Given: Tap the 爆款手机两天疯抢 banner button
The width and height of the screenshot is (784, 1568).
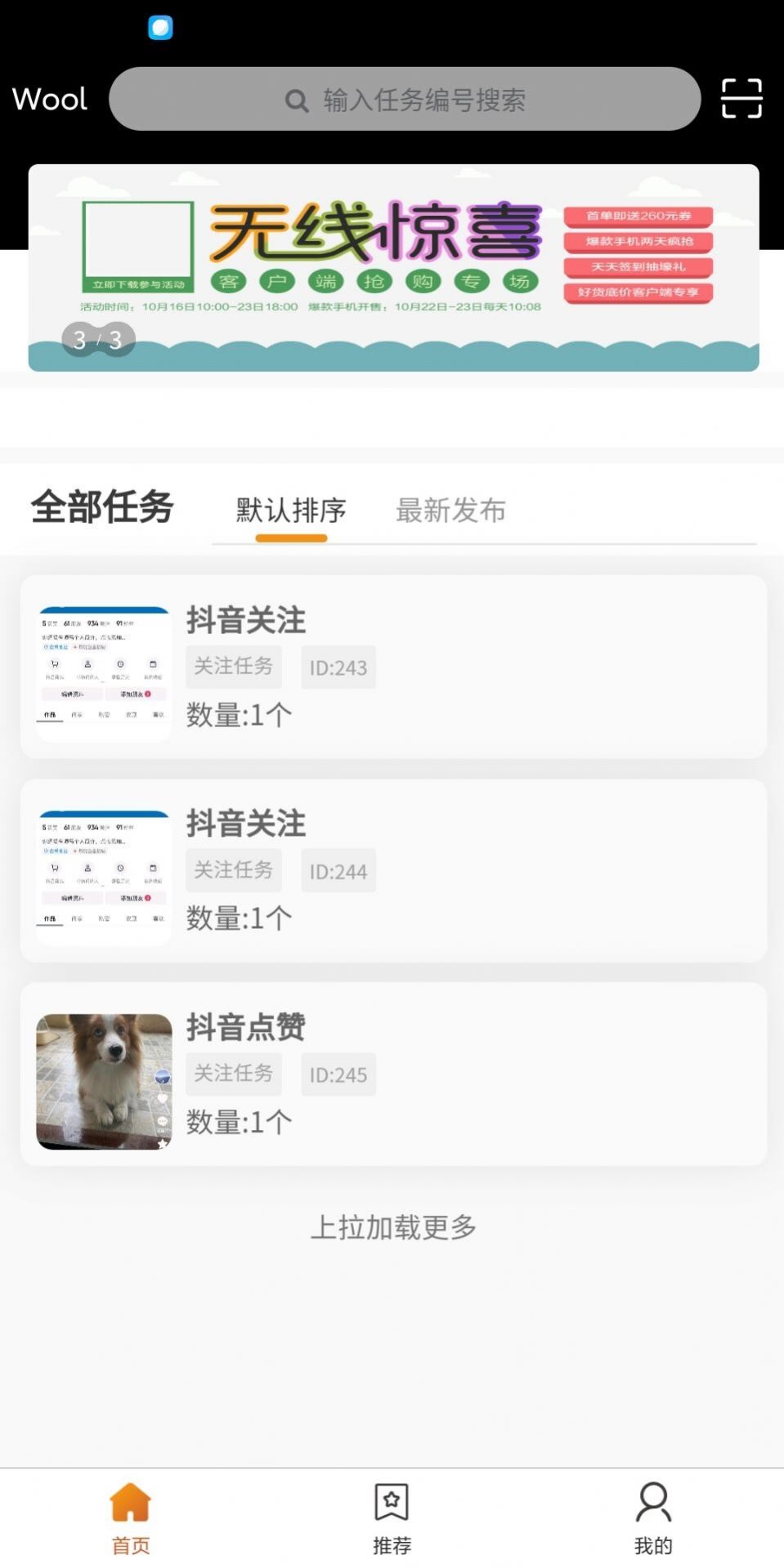Looking at the screenshot, I should coord(638,242).
